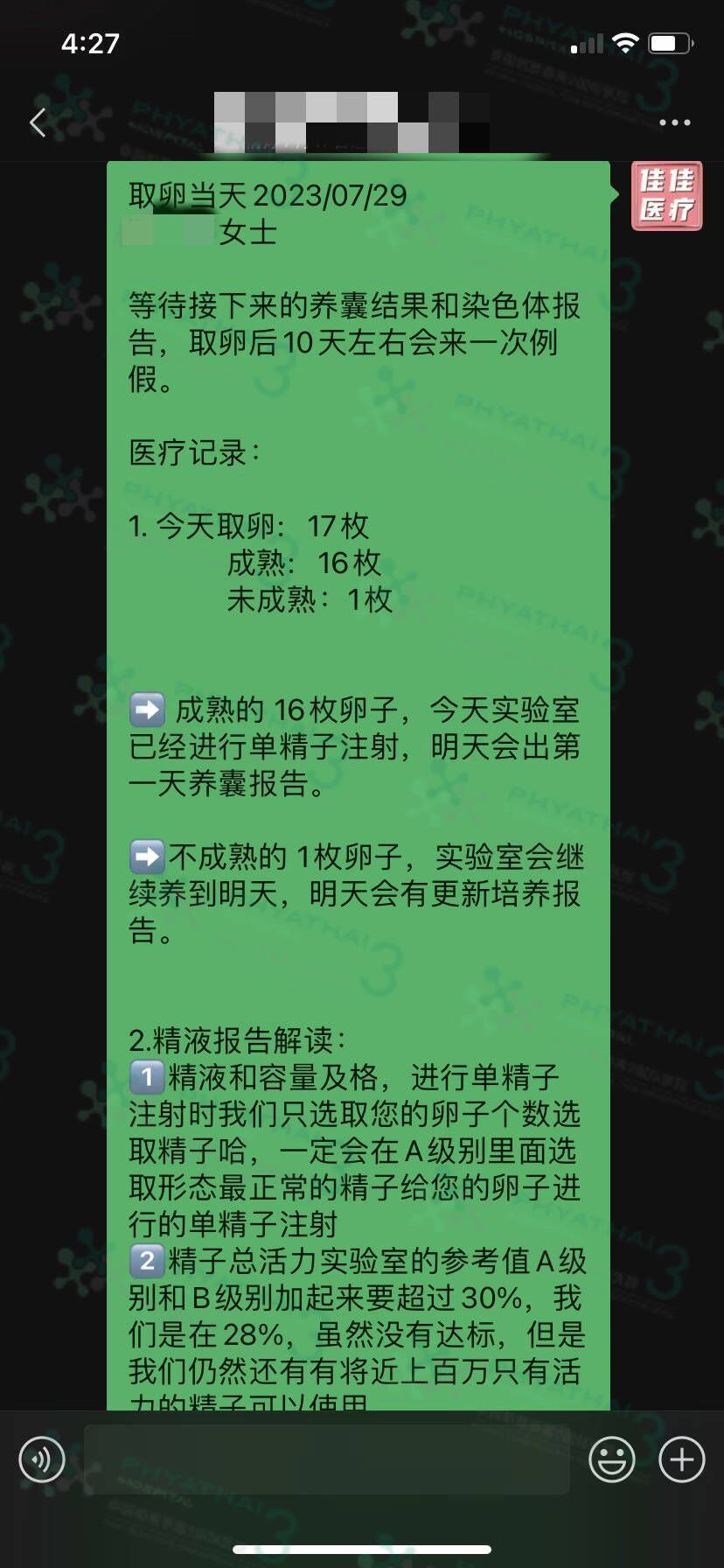Switch to voice message input
Screen dimensions: 724x1568
[42, 1459]
